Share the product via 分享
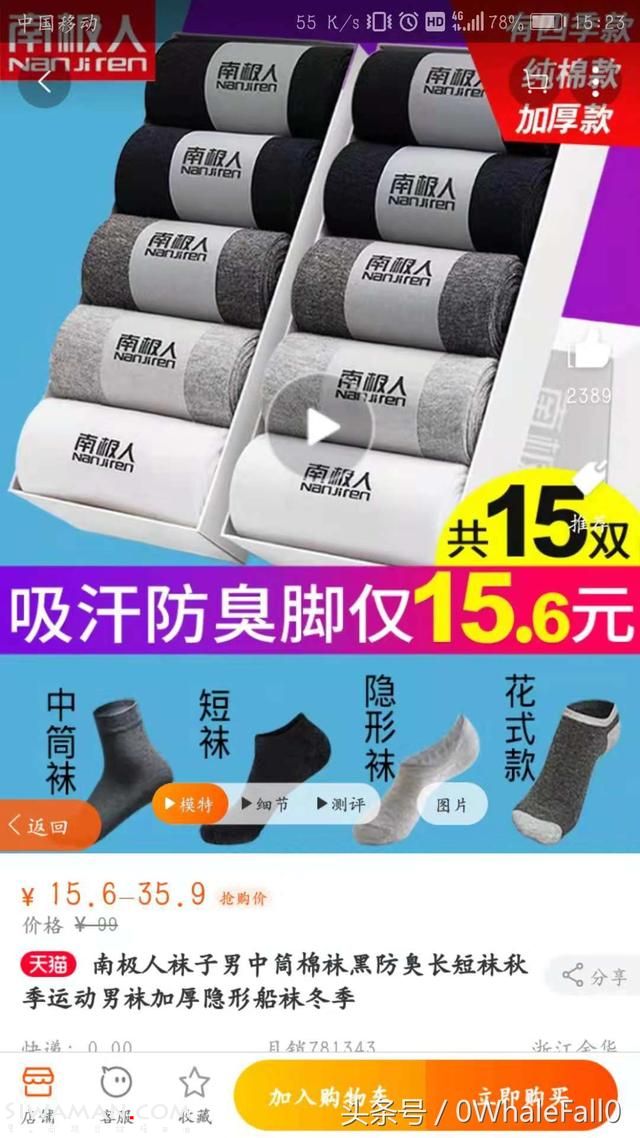This screenshot has height=1138, width=640. pyautogui.click(x=595, y=975)
